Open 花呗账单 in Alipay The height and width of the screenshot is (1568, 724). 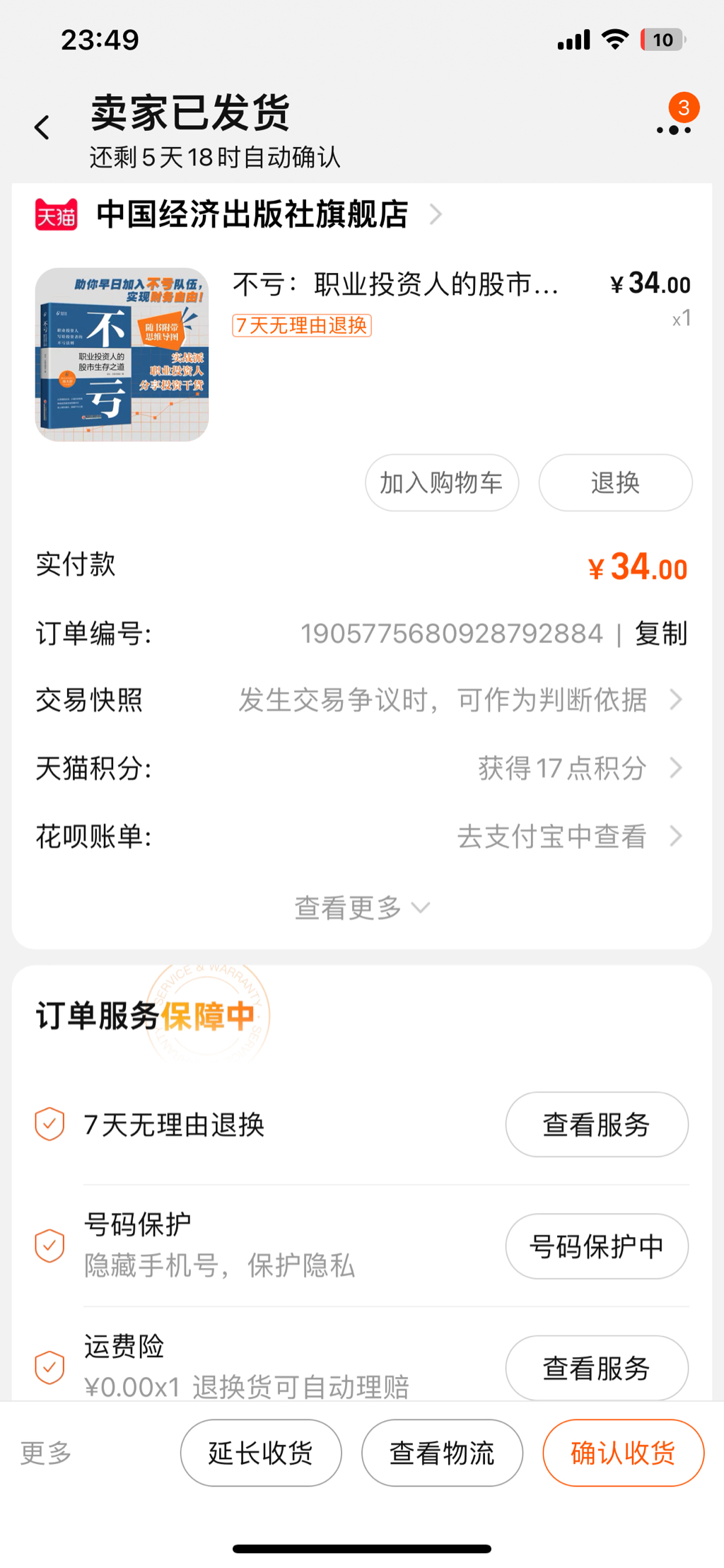361,837
